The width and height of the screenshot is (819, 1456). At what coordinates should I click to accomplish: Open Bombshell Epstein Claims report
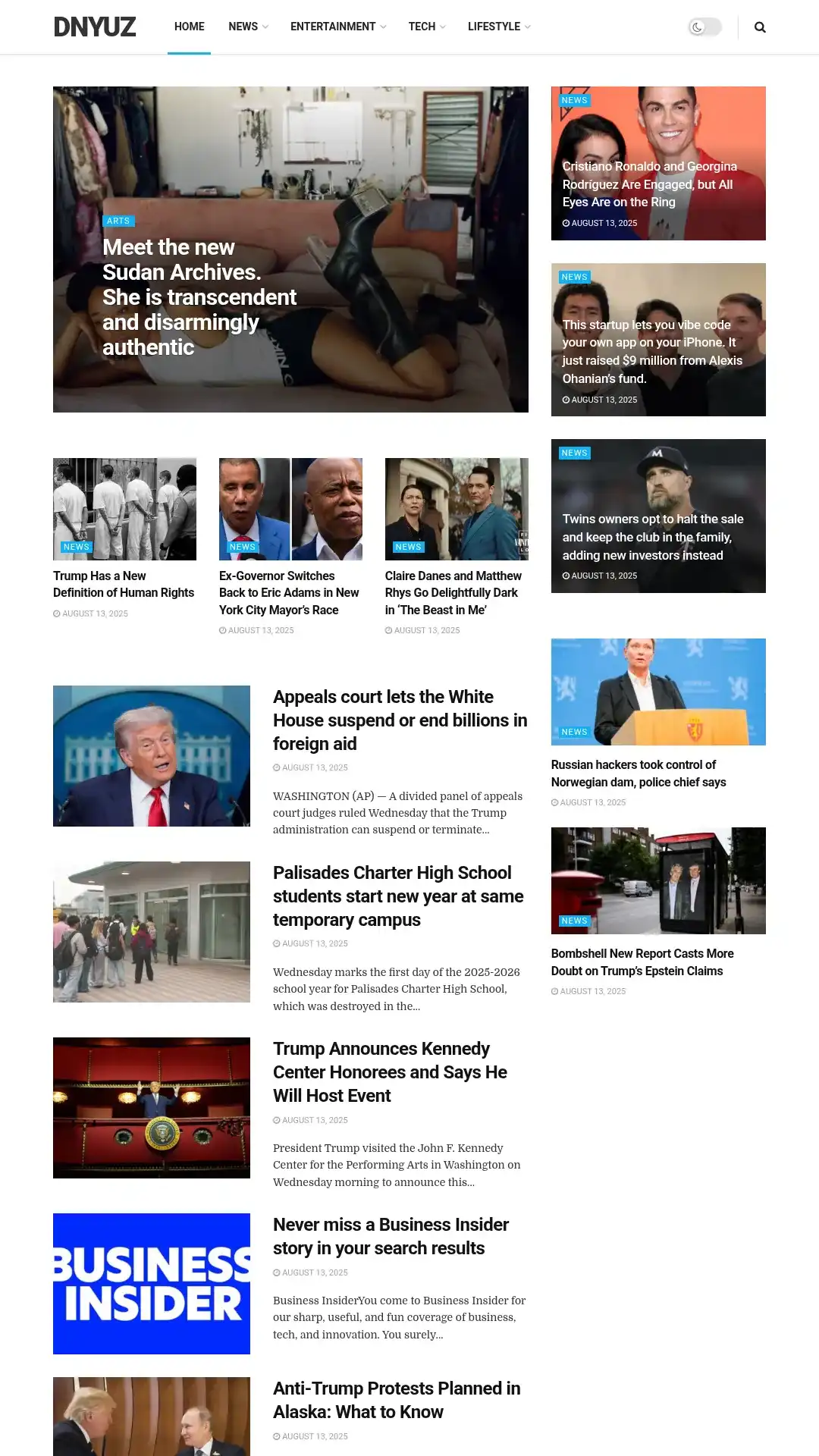click(x=642, y=962)
